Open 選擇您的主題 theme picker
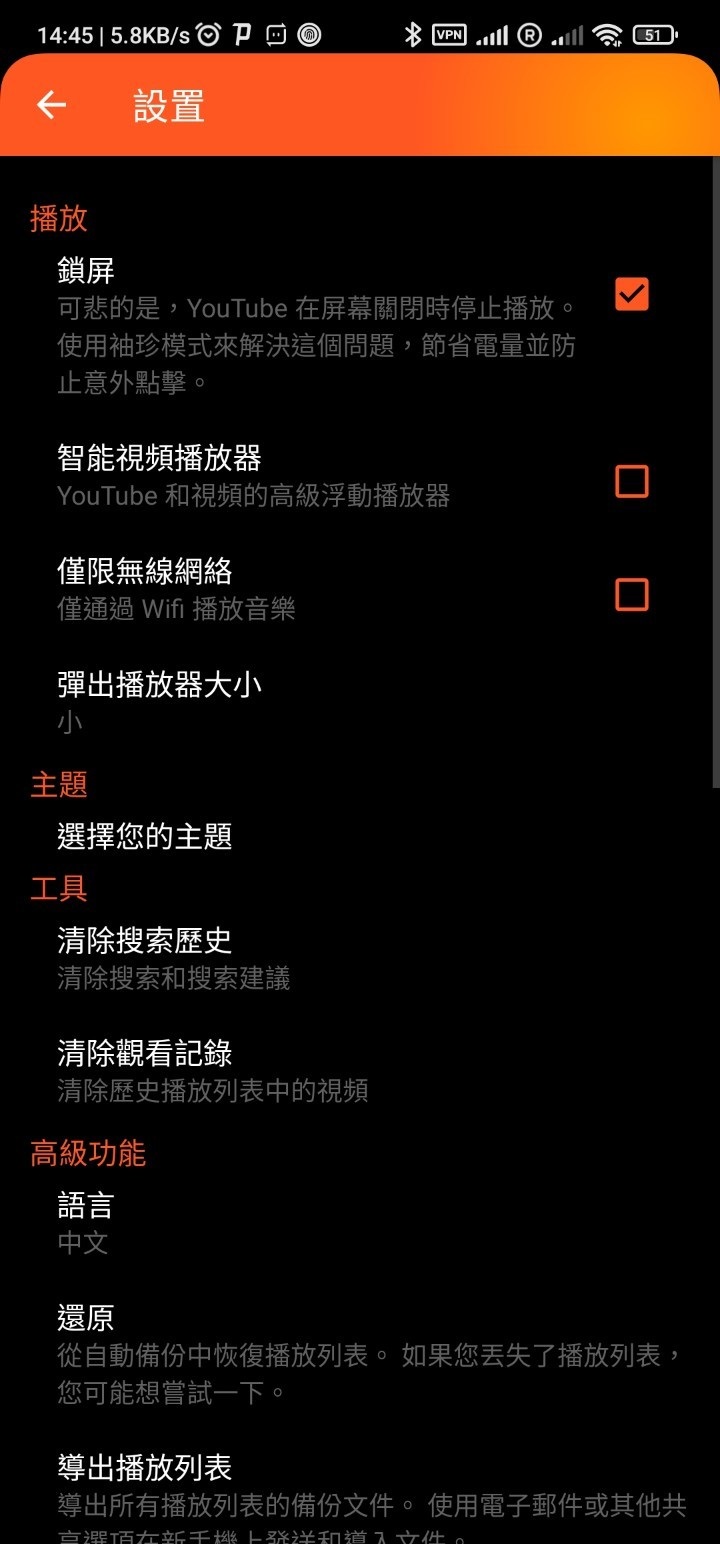The width and height of the screenshot is (720, 1544). point(145,836)
